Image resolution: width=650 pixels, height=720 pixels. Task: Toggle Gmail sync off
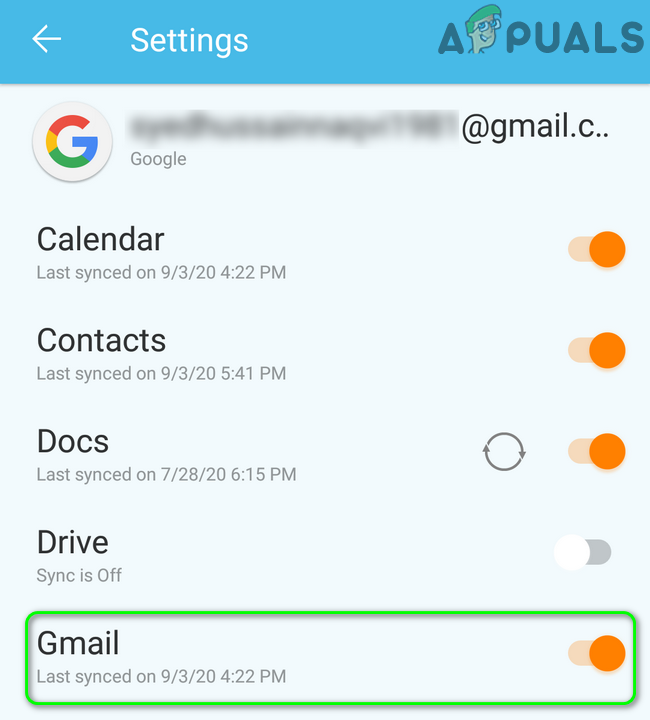point(597,654)
